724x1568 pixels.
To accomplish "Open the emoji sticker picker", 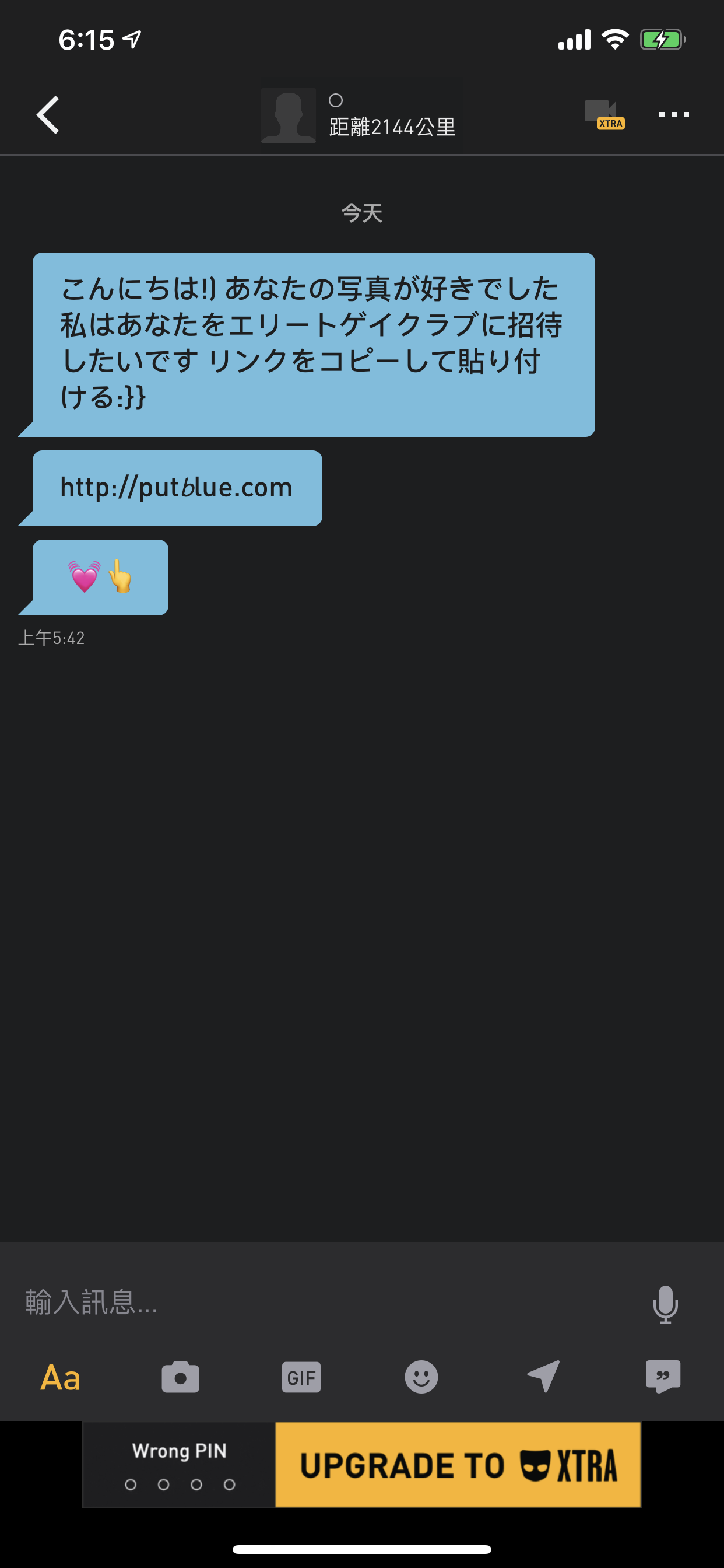I will (421, 1377).
